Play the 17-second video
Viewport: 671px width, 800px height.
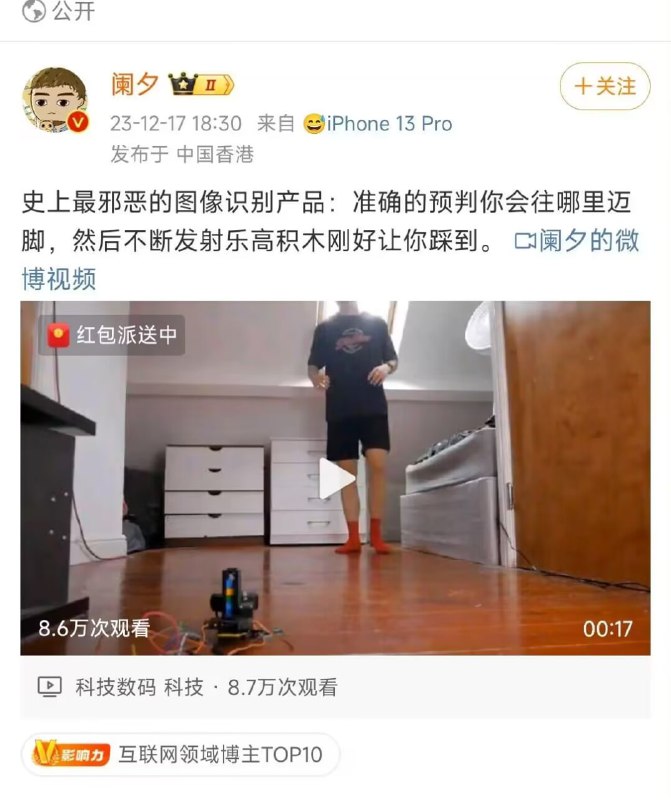(x=337, y=479)
